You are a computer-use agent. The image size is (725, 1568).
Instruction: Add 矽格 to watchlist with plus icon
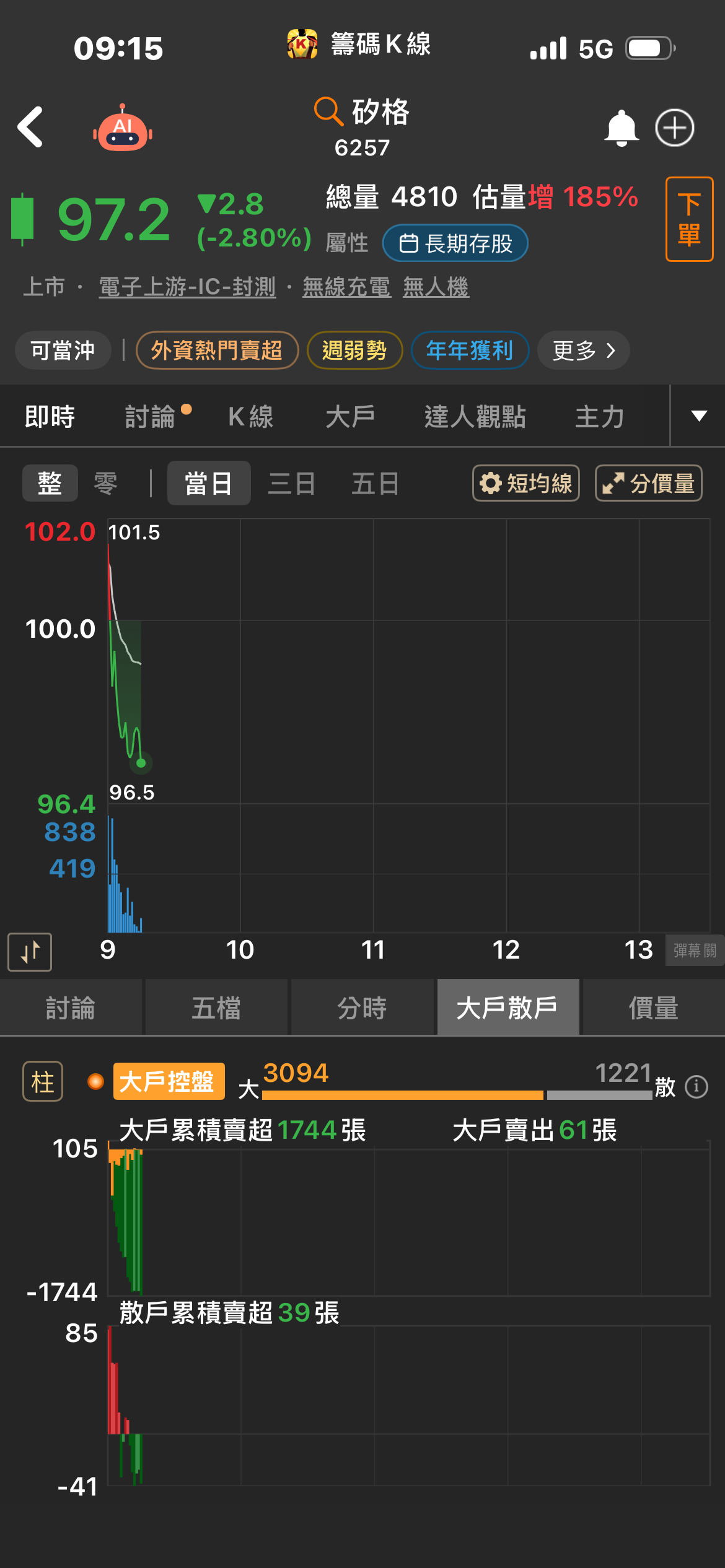[x=674, y=128]
